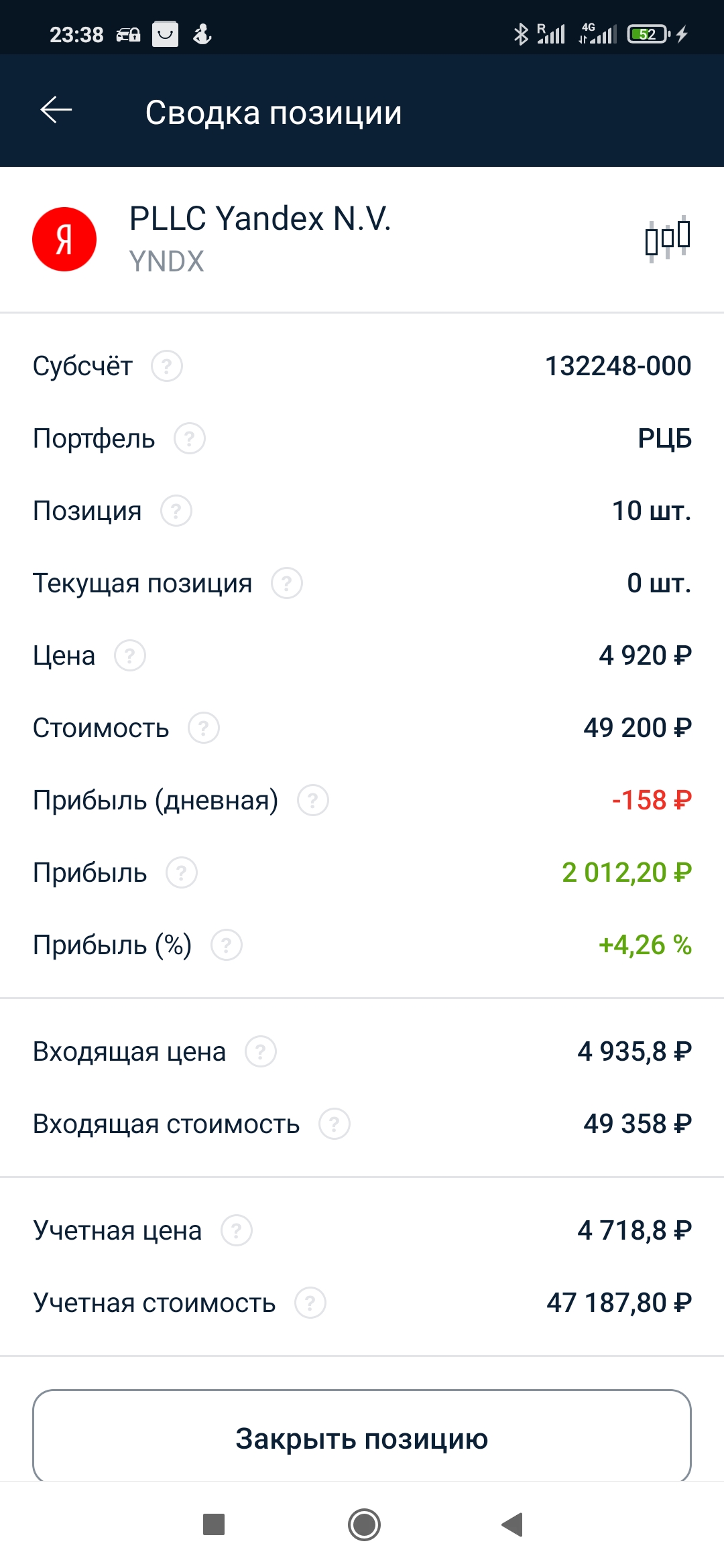Open the hint for Входящая цена
This screenshot has height=1568, width=724.
261,1052
